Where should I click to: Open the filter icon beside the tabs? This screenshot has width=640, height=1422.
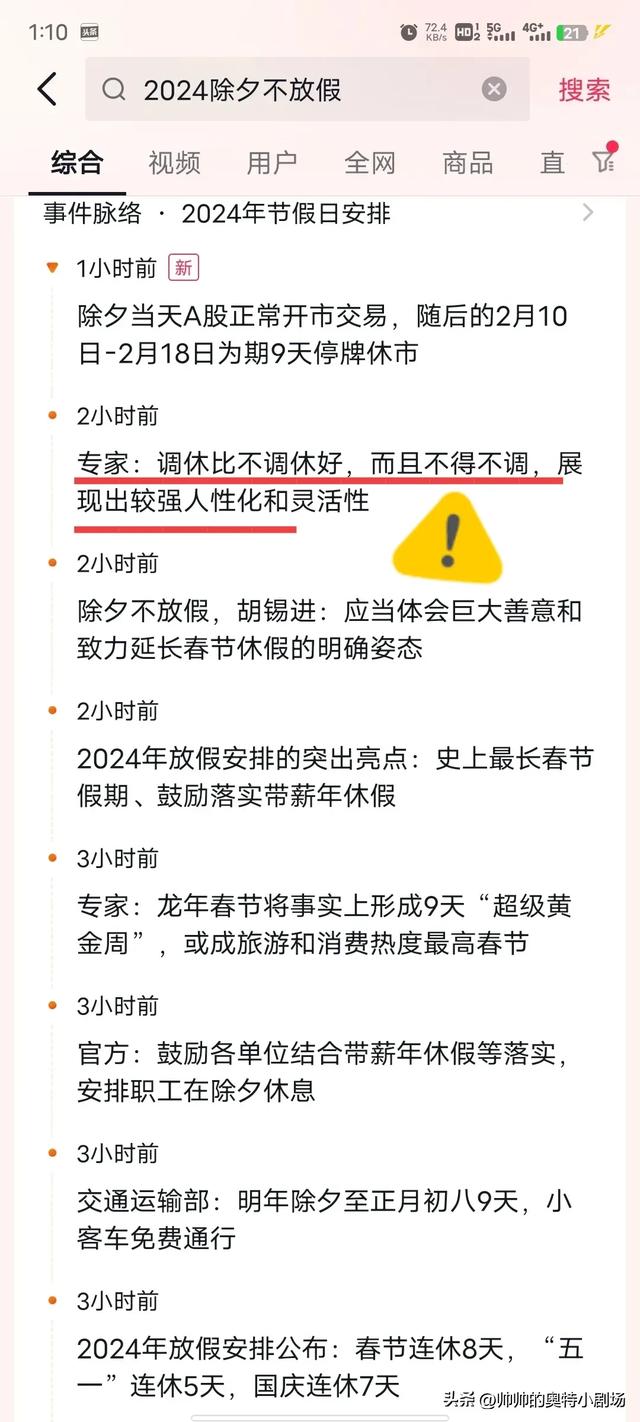603,160
